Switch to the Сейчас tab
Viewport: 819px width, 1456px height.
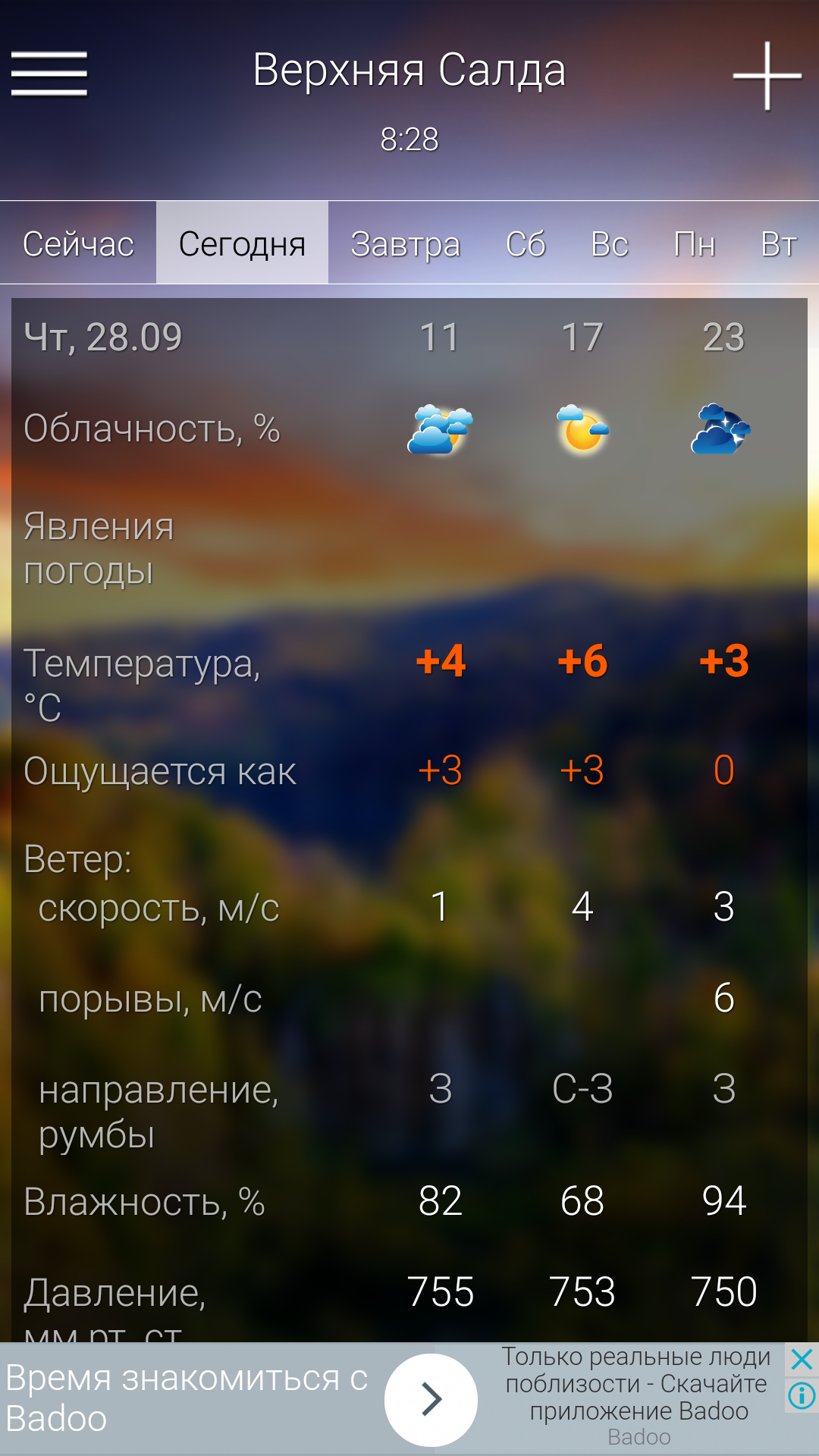coord(78,244)
